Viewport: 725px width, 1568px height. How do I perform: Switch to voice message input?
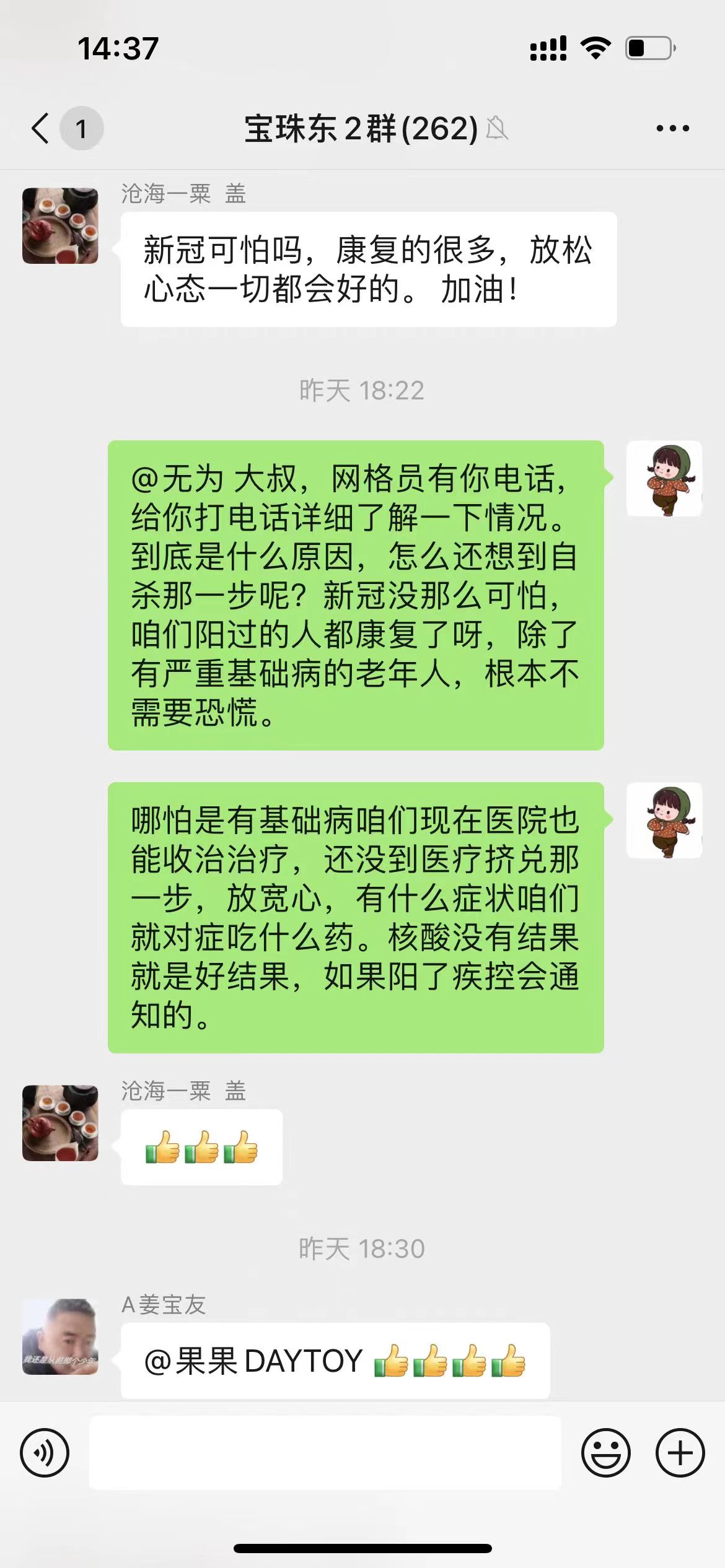pyautogui.click(x=45, y=1453)
